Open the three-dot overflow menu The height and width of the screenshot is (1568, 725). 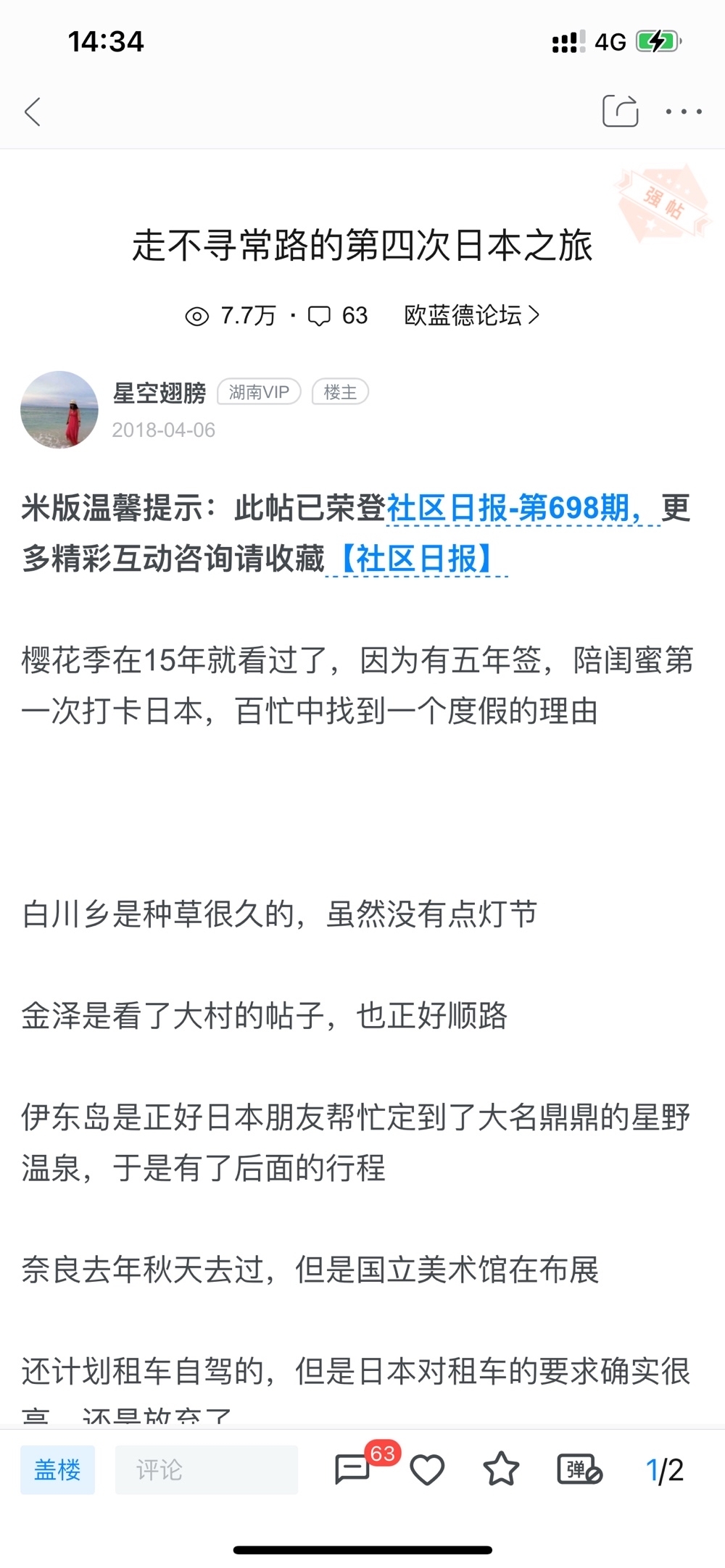tap(684, 112)
